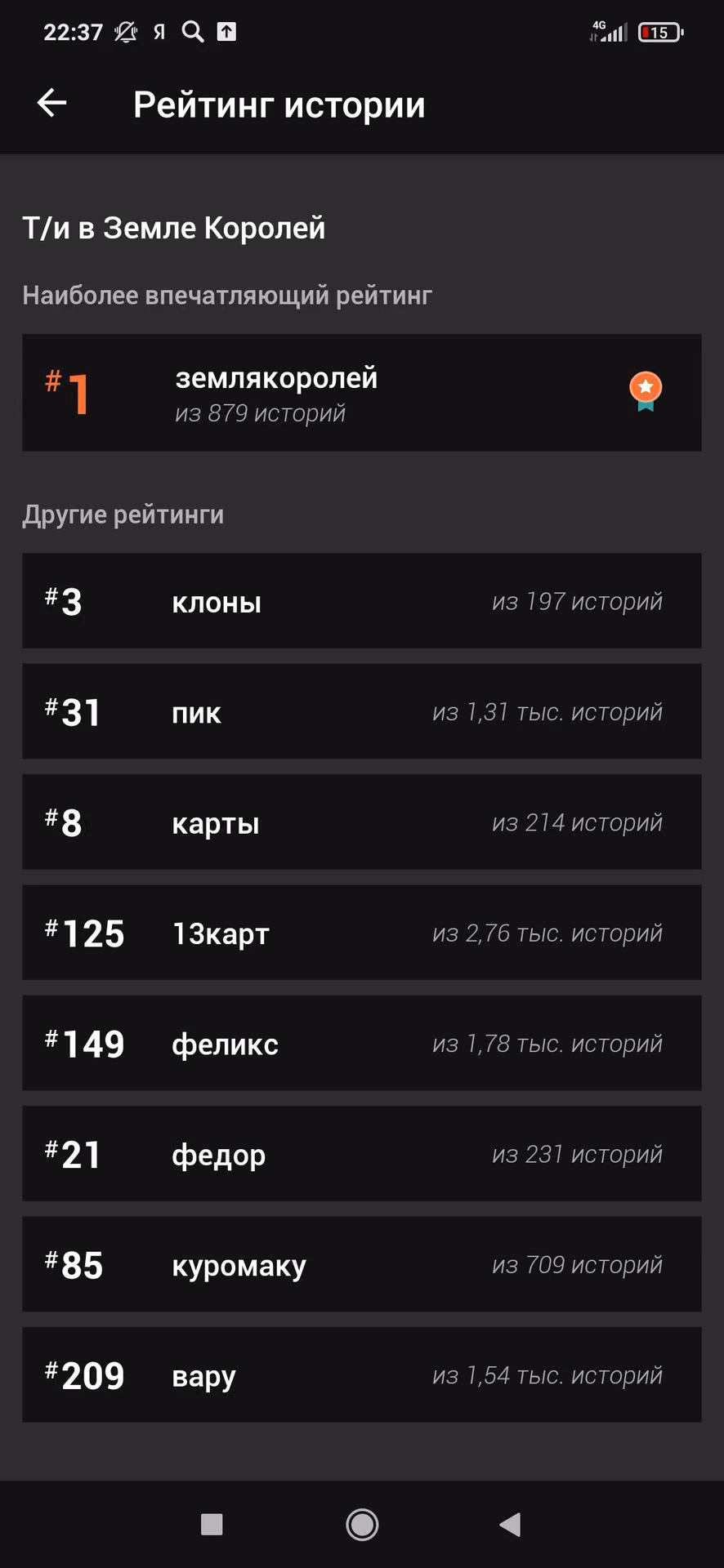View the 13карт tag ranking
The height and width of the screenshot is (1568, 724).
coord(361,933)
